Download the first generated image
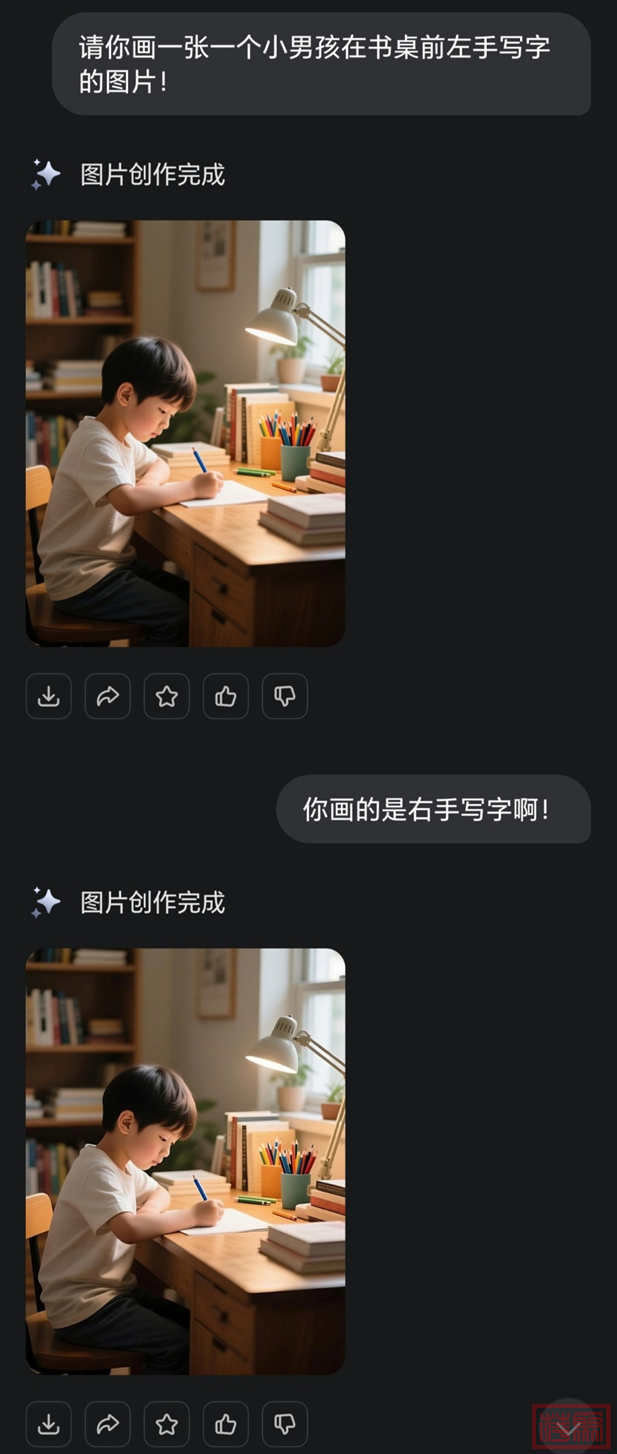The height and width of the screenshot is (1454, 617). (48, 696)
